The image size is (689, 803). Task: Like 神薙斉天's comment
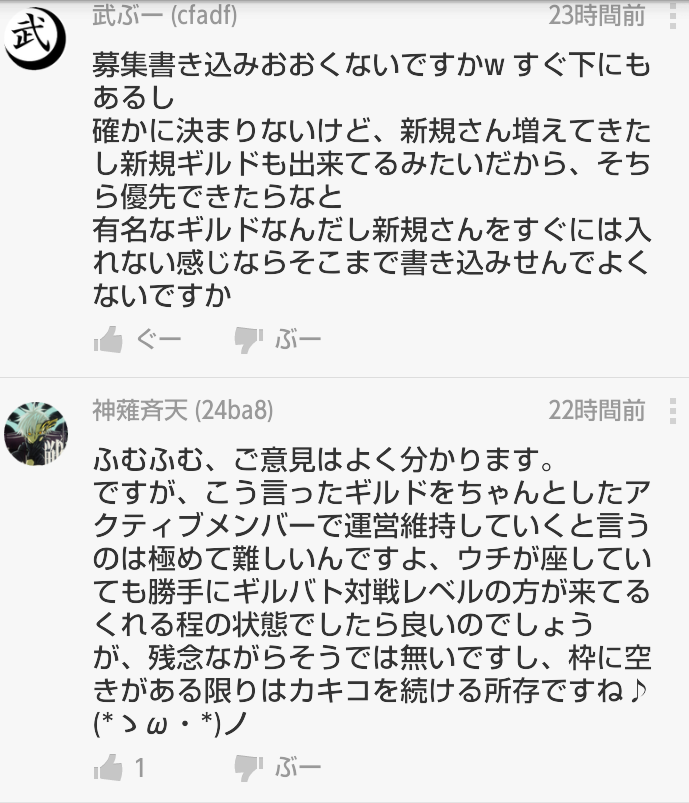(109, 767)
